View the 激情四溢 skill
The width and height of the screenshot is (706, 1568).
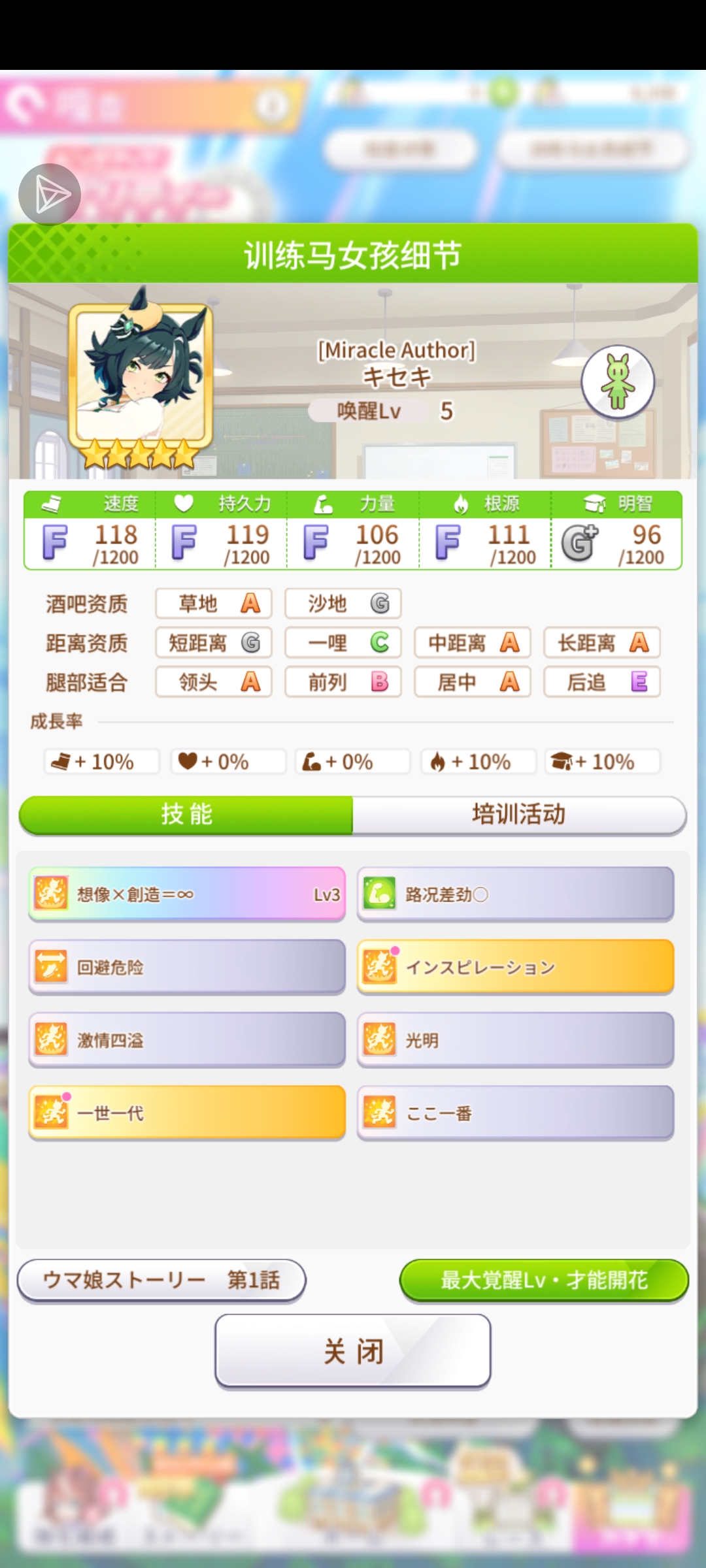coord(187,1039)
